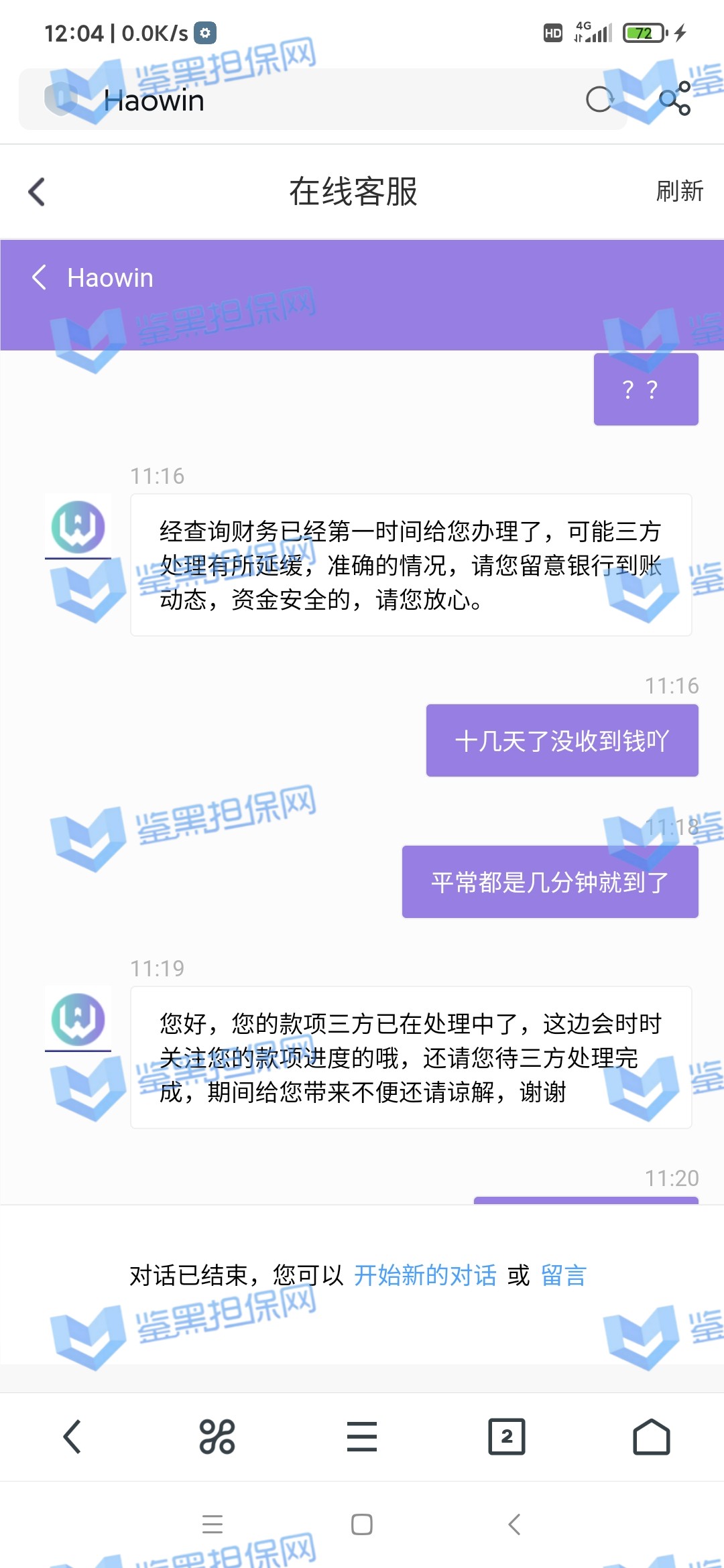Screen dimensions: 724x1568
Task: Tap back arrow beside Haowin in purple header
Action: point(40,277)
